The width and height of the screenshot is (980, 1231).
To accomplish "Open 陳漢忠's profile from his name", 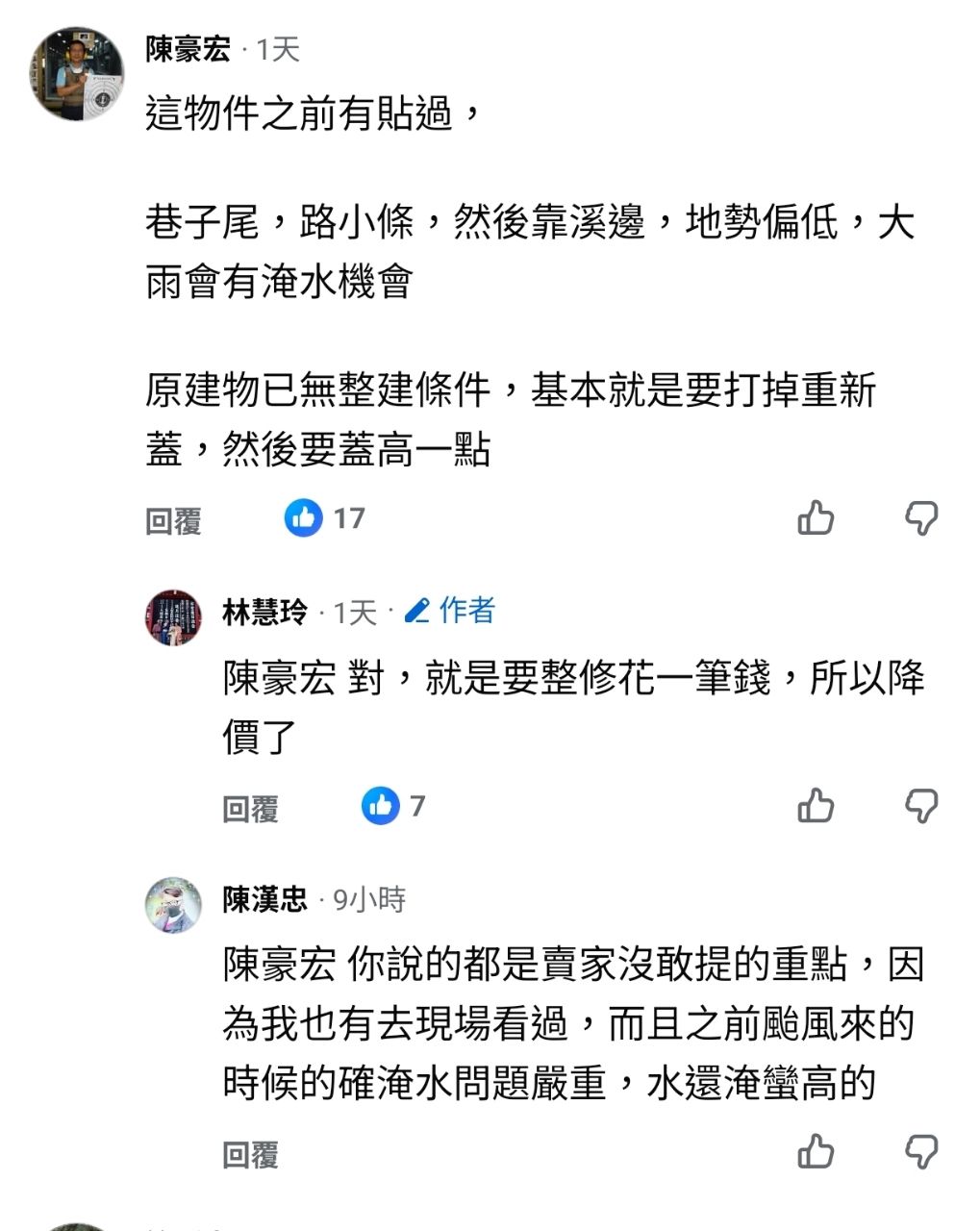I will pos(264,900).
